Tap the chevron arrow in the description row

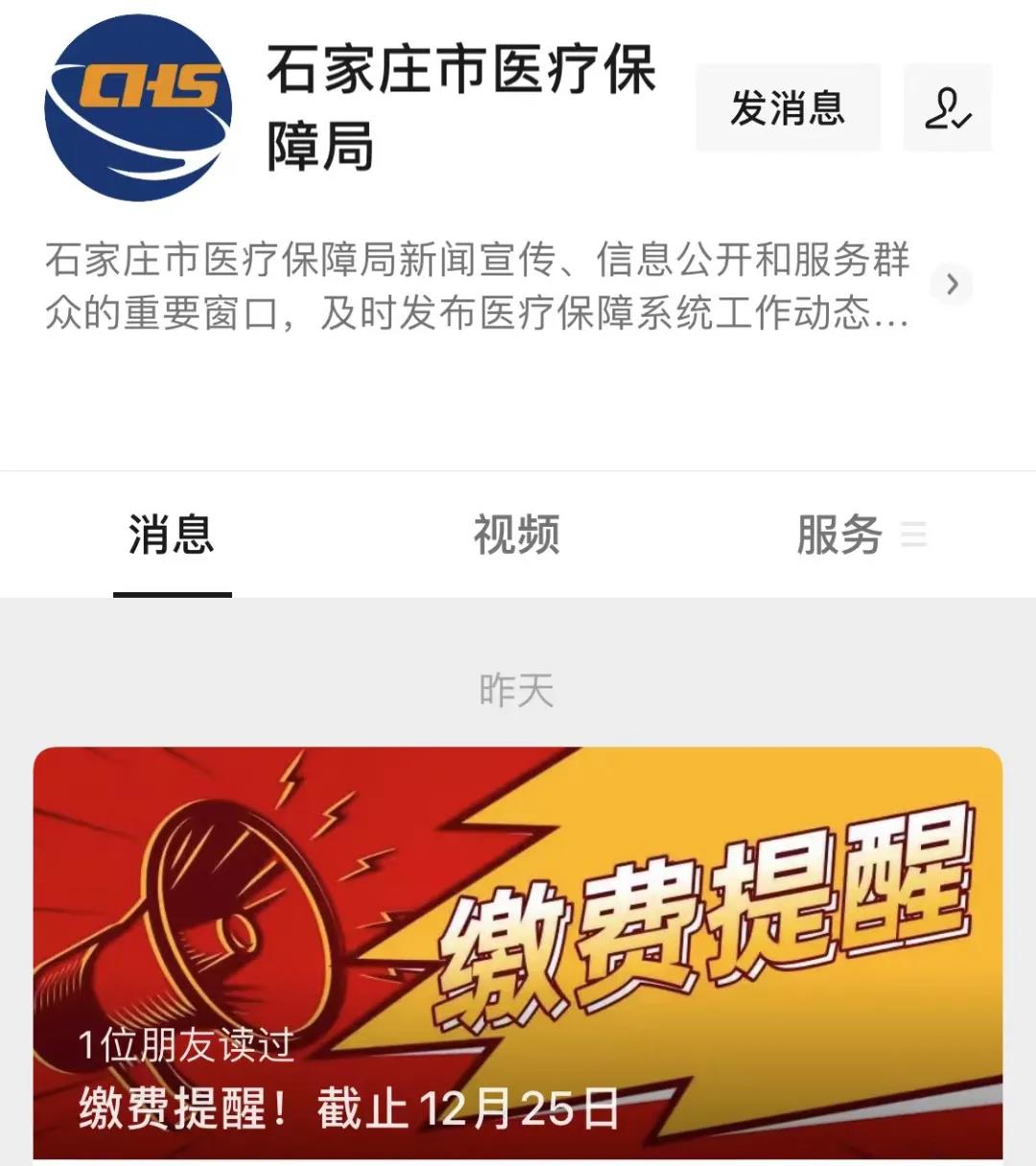point(952,285)
